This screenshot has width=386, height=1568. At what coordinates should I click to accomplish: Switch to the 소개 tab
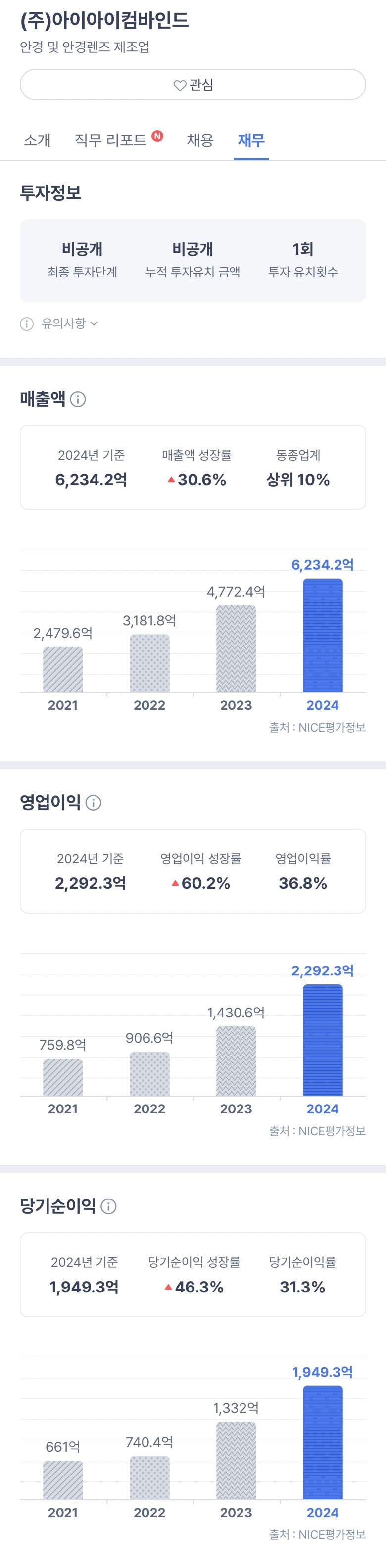[x=37, y=140]
